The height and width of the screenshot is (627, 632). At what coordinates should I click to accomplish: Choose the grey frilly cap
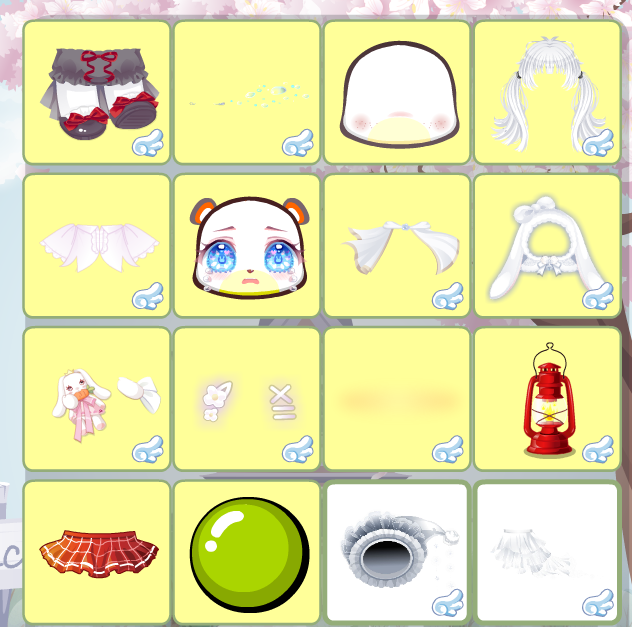[397, 551]
